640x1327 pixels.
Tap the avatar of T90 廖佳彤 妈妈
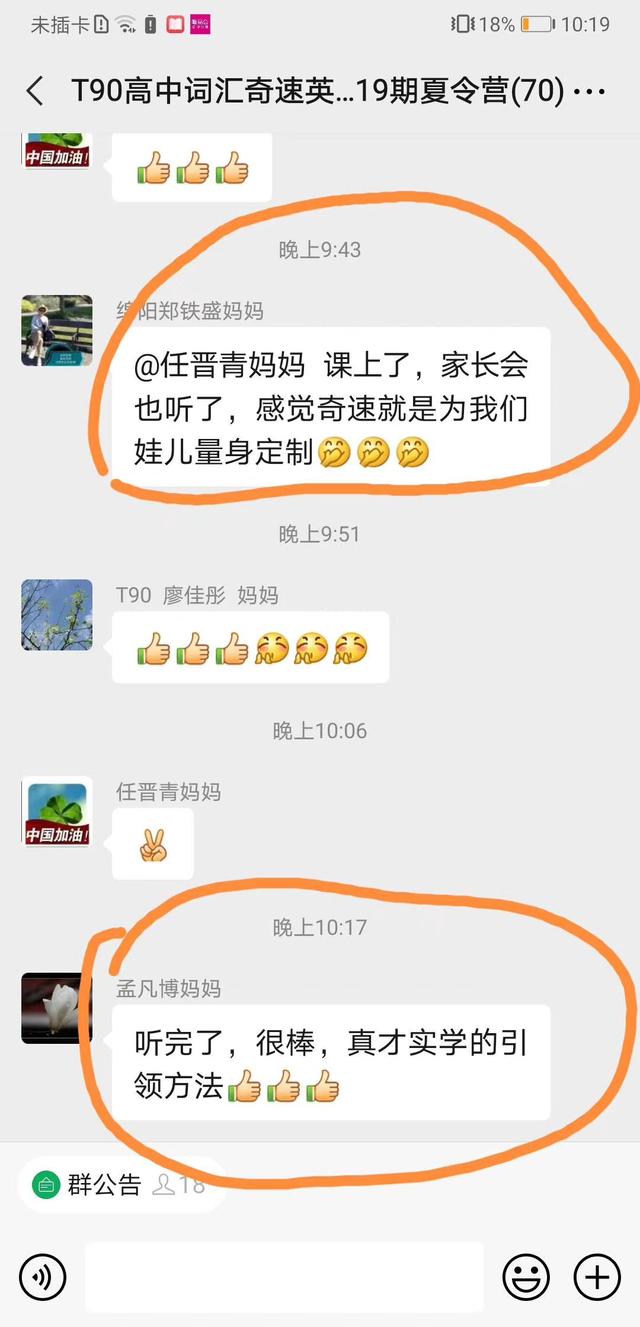click(x=57, y=615)
